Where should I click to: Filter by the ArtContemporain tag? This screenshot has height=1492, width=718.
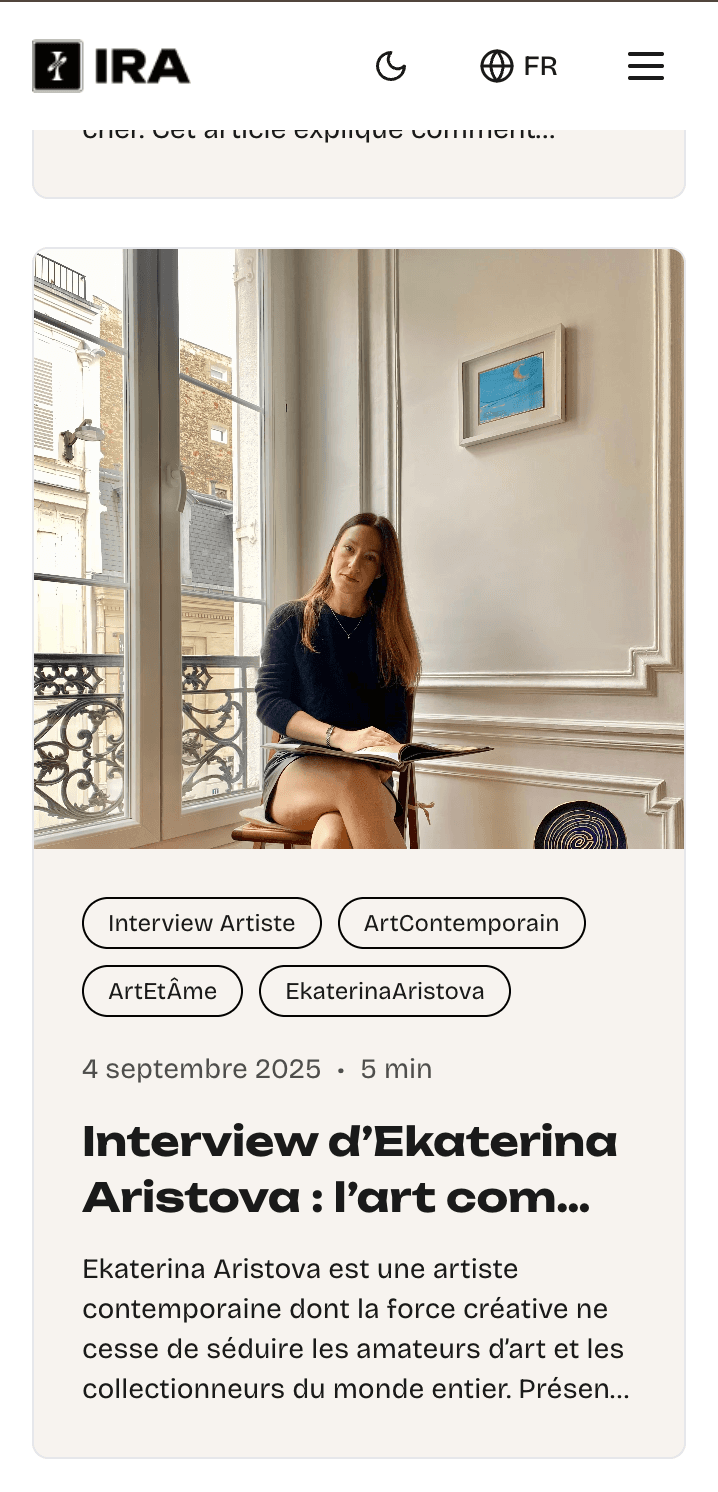(x=461, y=923)
